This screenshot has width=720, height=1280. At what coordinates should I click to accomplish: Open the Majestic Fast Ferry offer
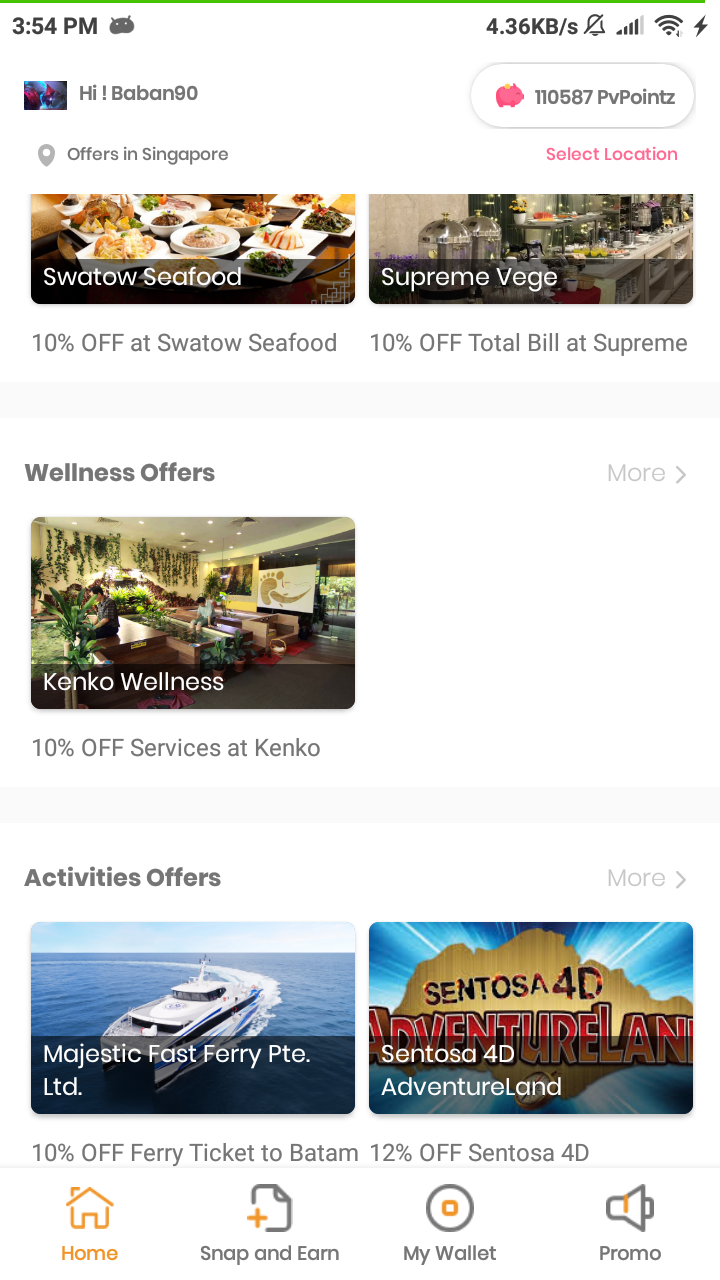tap(193, 1017)
